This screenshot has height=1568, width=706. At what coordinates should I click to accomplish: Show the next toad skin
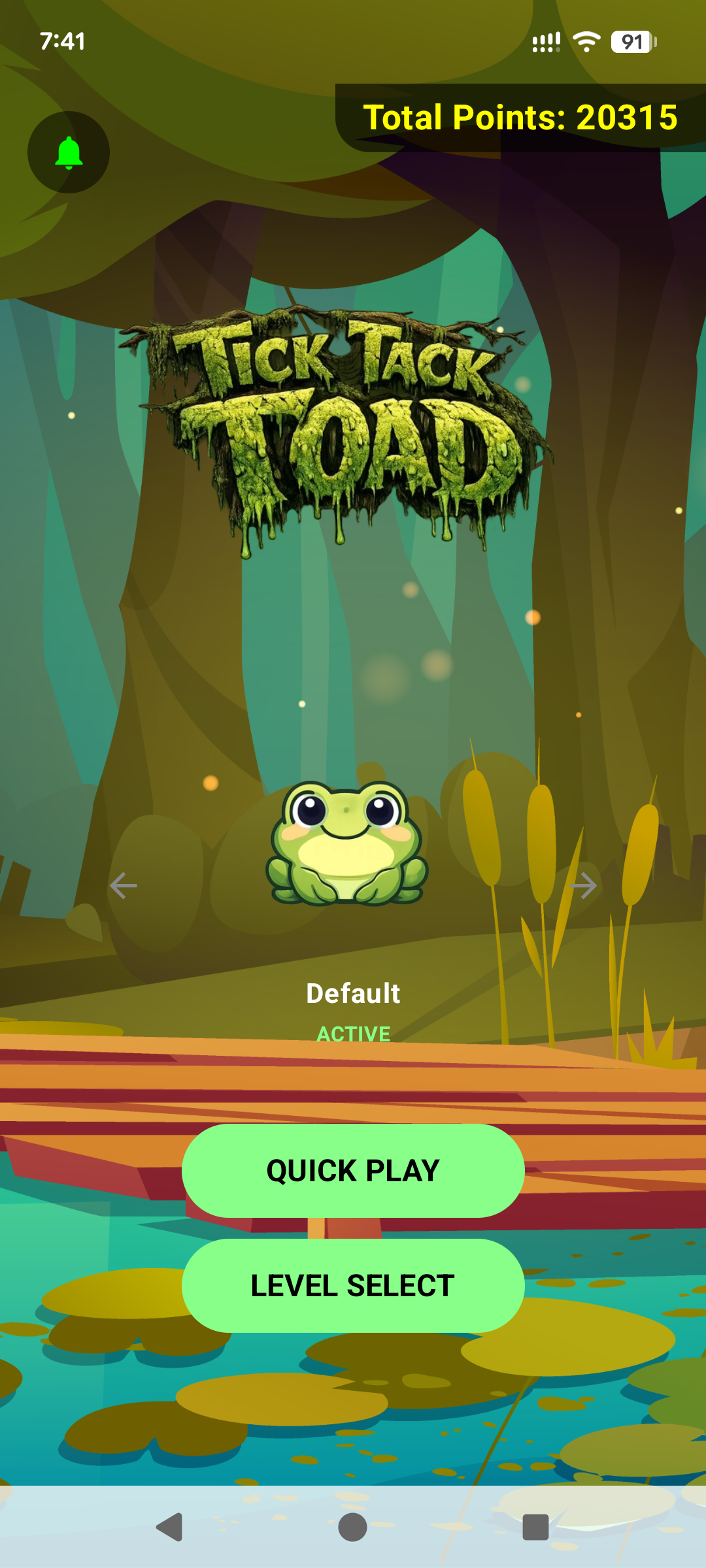point(583,886)
